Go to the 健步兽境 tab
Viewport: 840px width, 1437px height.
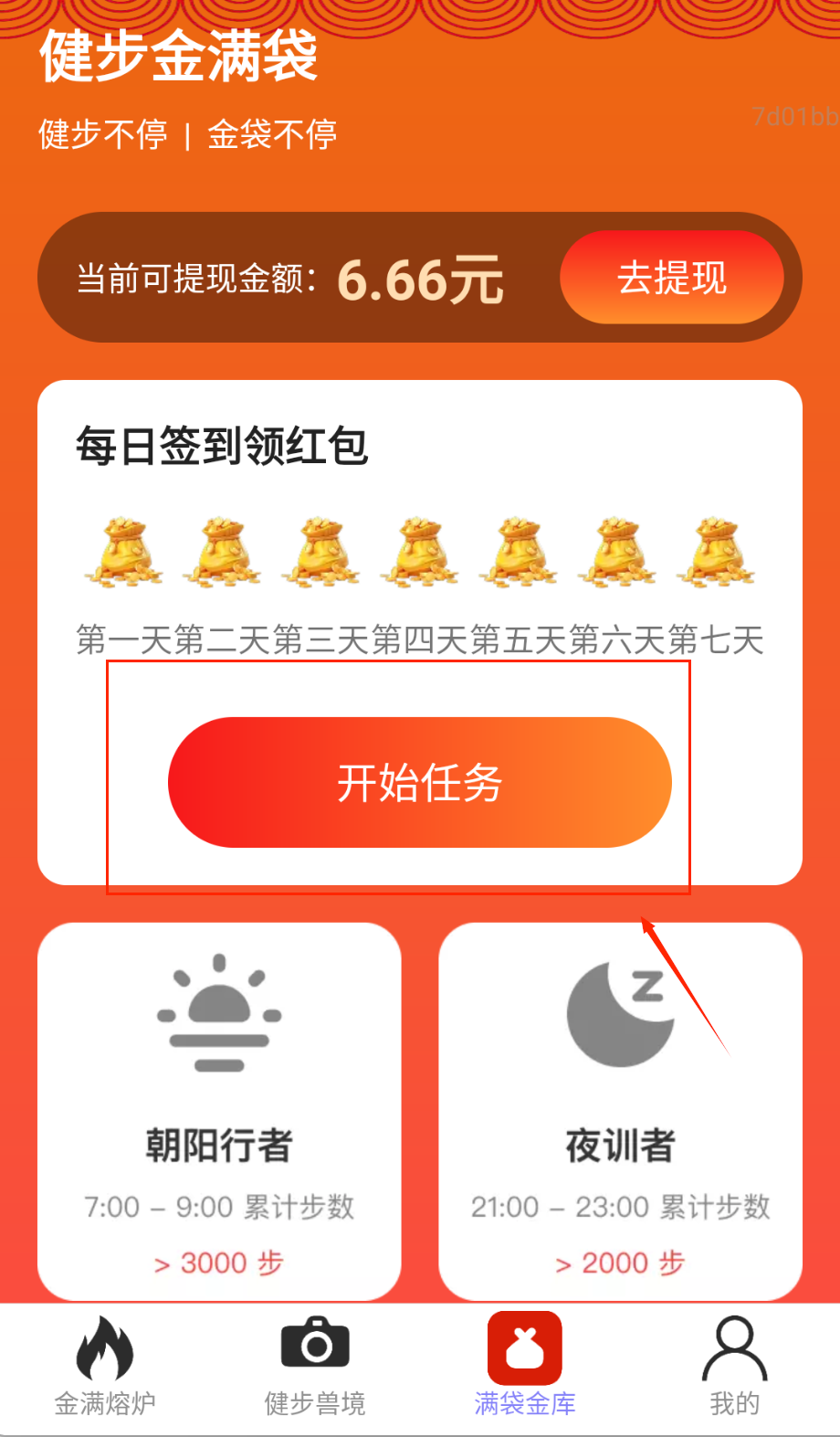(315, 1367)
